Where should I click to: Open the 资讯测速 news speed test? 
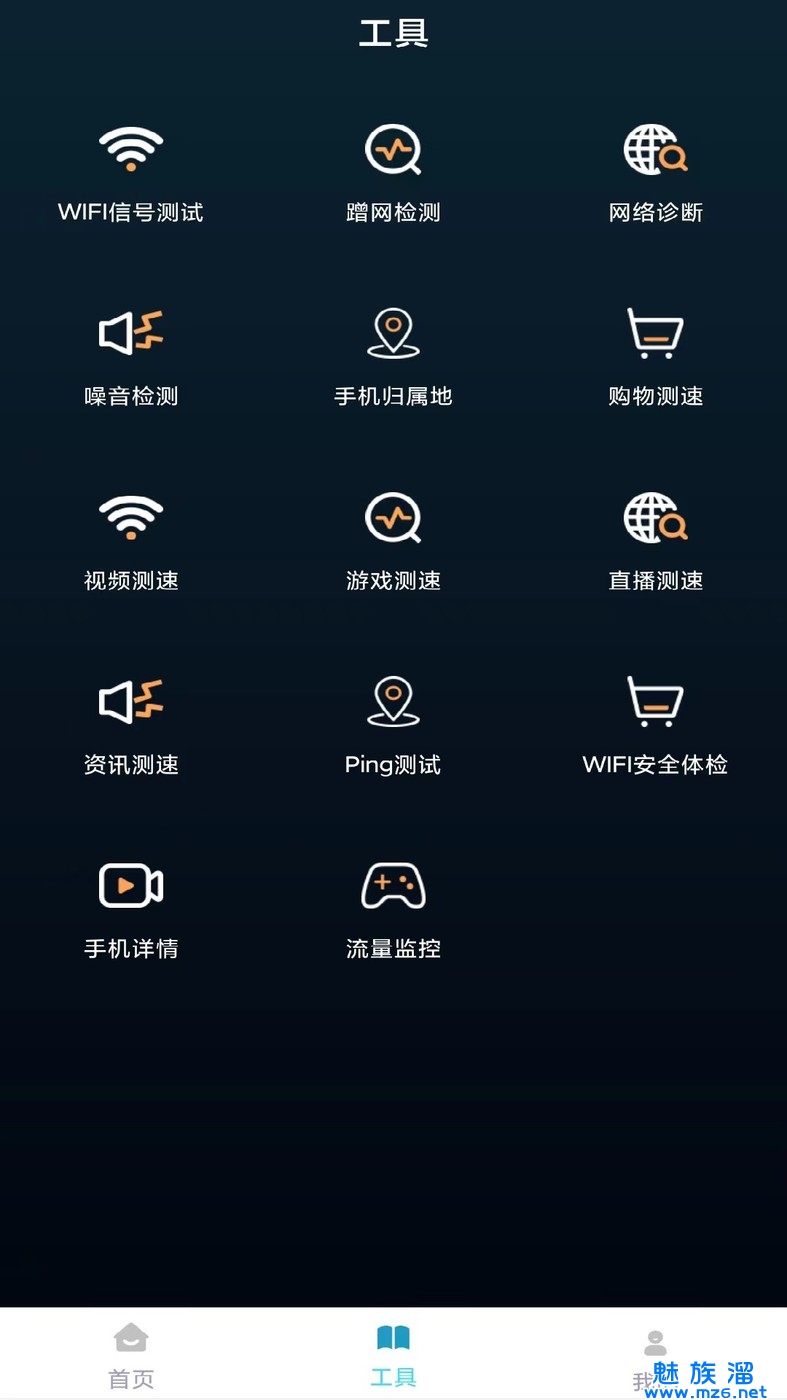tap(131, 722)
